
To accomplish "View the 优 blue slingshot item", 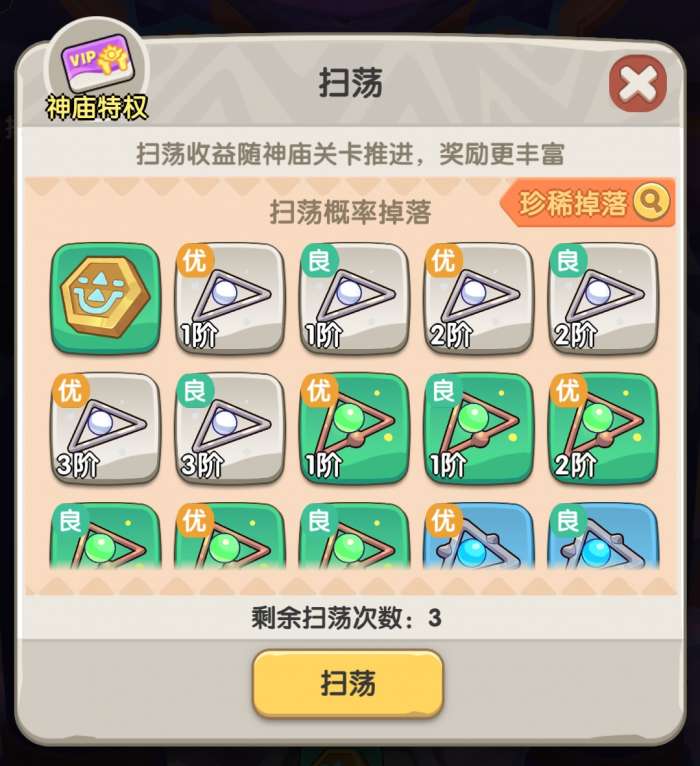I will [x=479, y=538].
